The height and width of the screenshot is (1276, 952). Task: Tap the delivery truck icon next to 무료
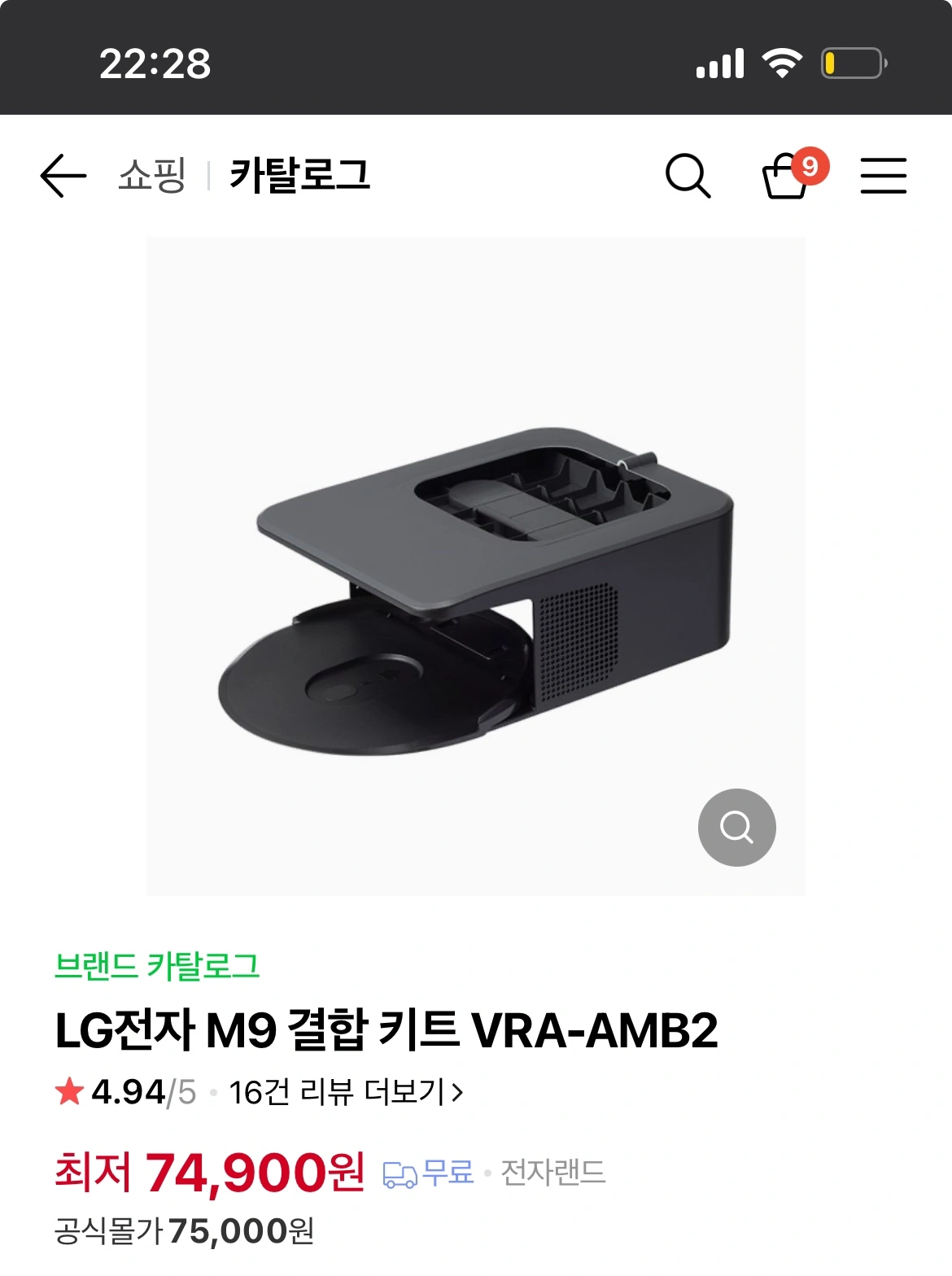click(x=398, y=1175)
